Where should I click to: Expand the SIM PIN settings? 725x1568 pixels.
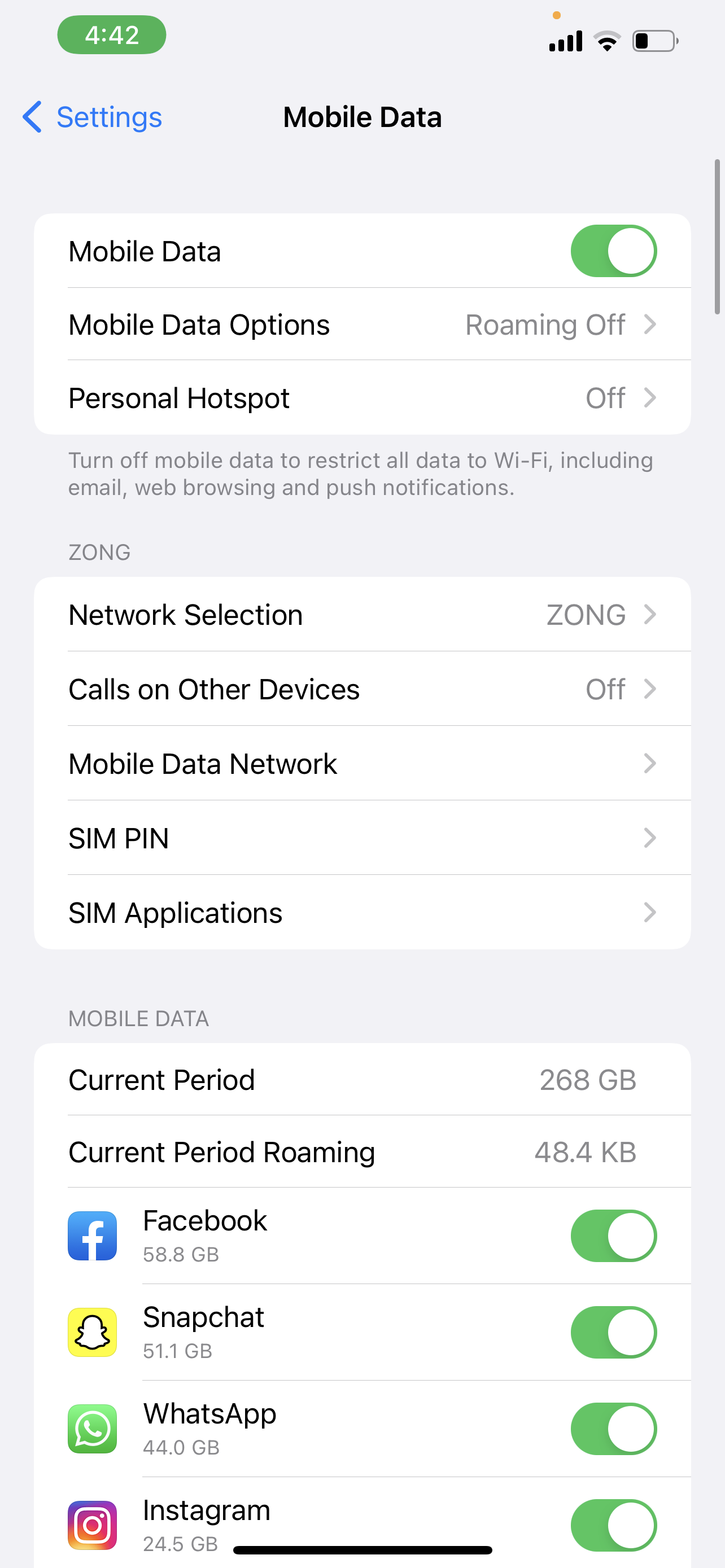point(362,838)
